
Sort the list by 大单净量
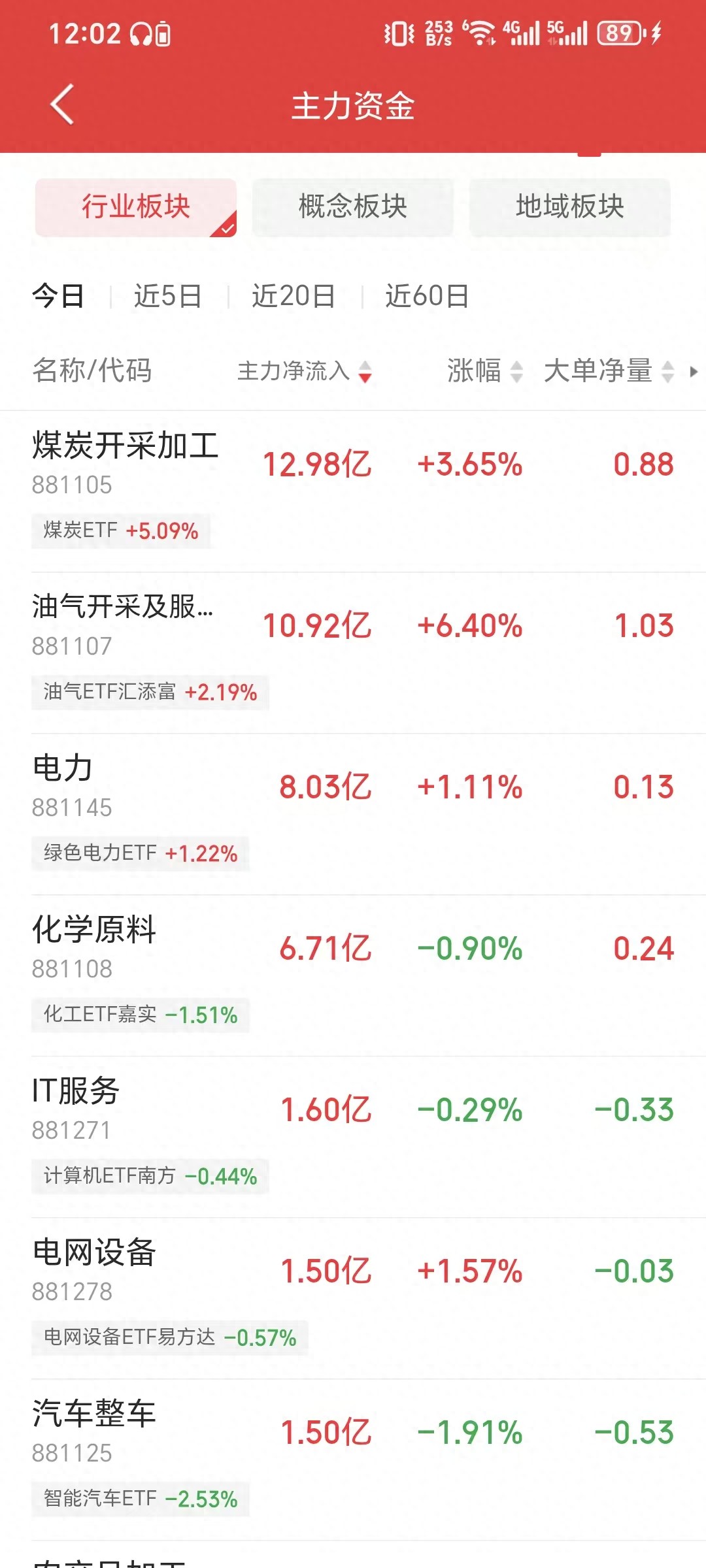click(608, 371)
